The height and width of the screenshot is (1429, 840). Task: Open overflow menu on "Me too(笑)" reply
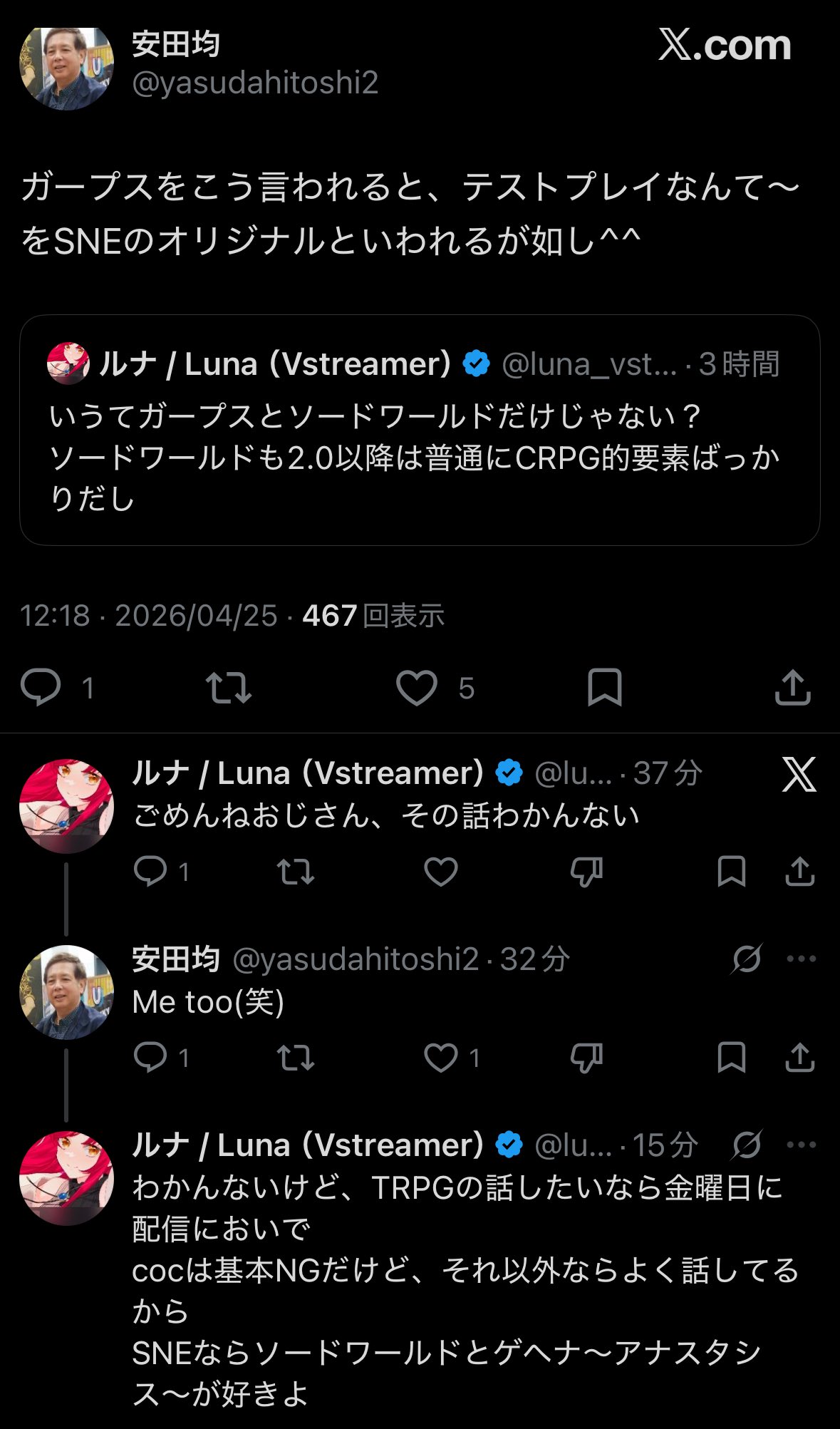[x=801, y=959]
